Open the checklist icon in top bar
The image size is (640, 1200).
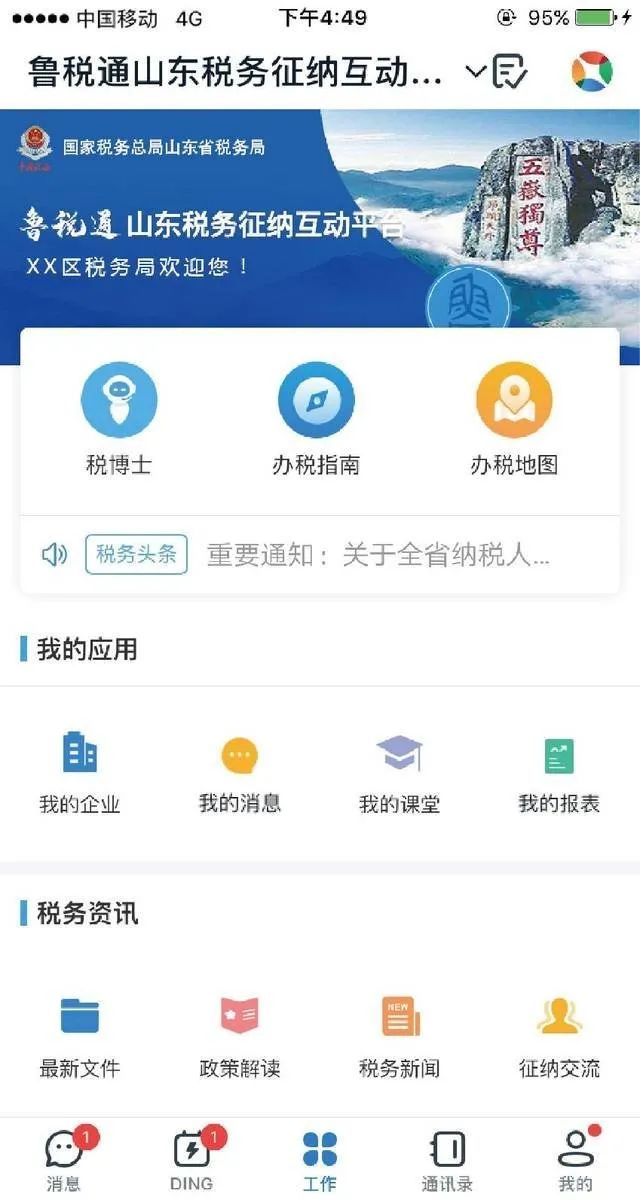[510, 72]
